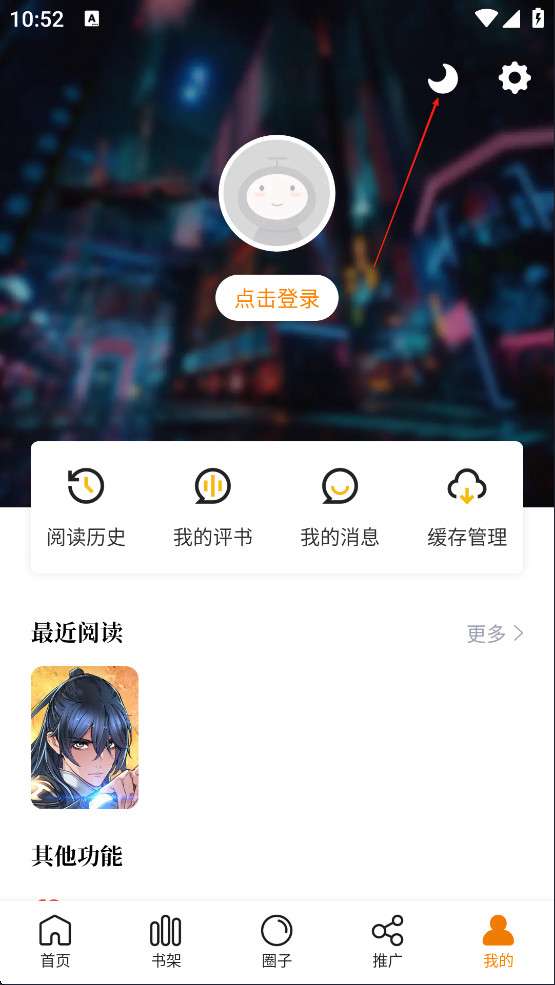Open the settings gear
The width and height of the screenshot is (555, 985).
(515, 79)
